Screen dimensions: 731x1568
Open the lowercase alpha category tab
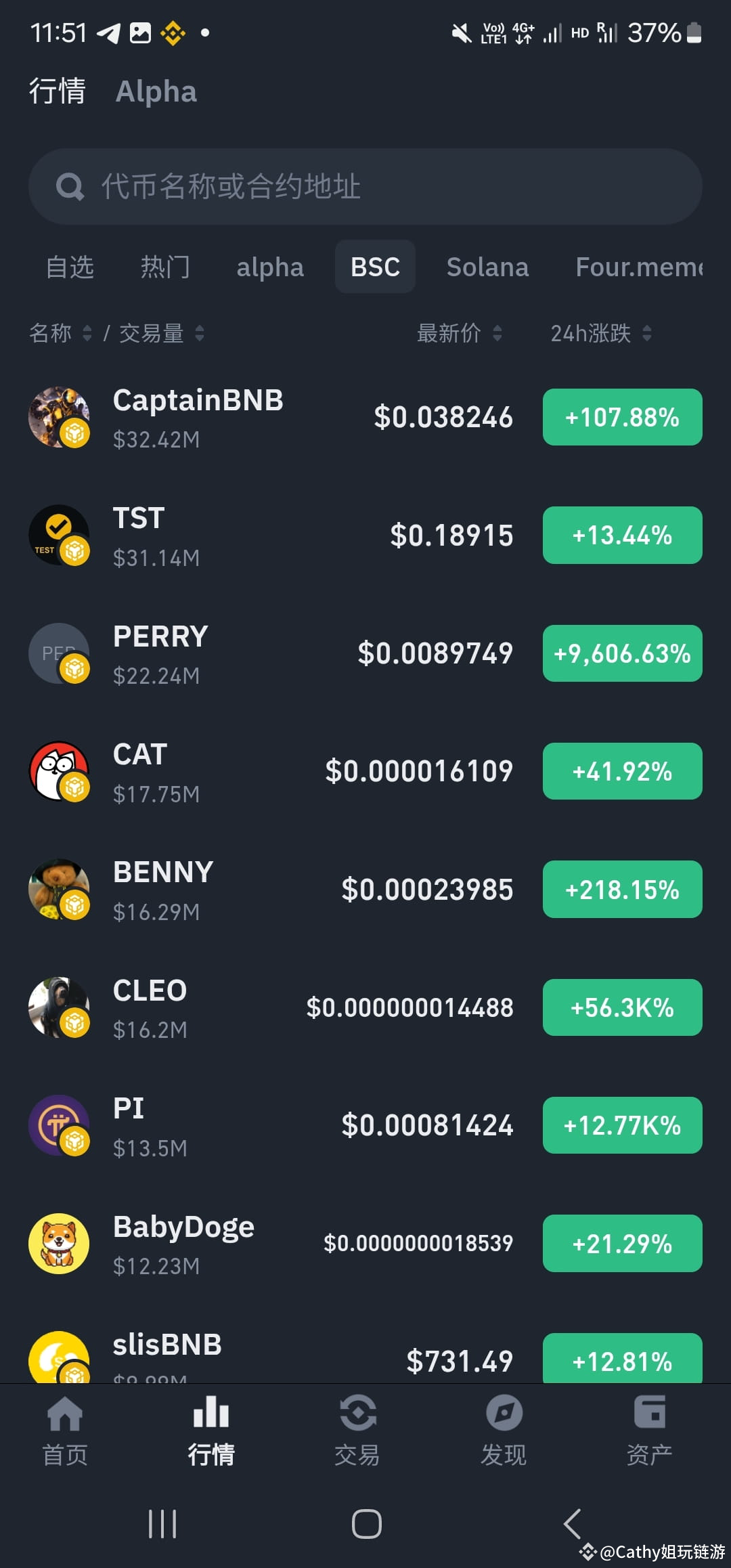pos(270,267)
